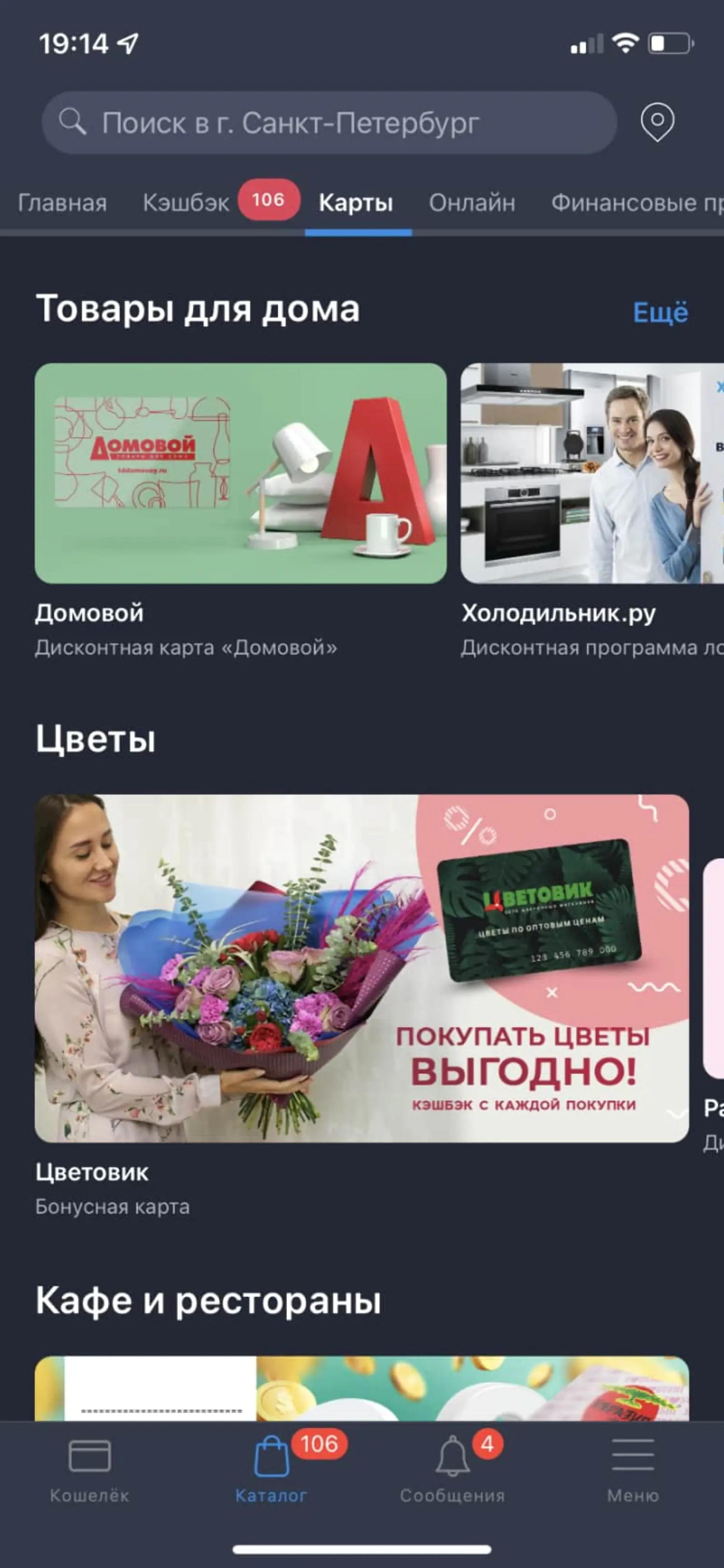This screenshot has height=1568, width=724.
Task: Tap the location pin icon
Action: (x=657, y=122)
